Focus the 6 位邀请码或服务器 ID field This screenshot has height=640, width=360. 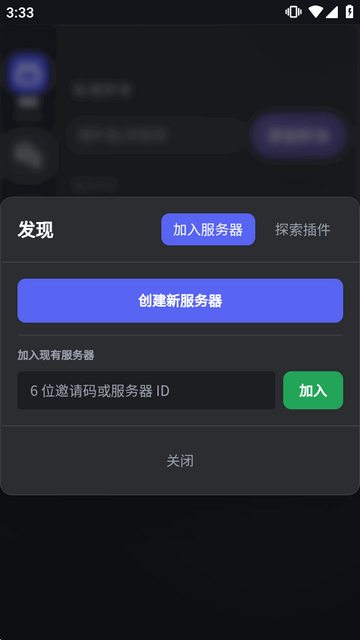tap(146, 390)
